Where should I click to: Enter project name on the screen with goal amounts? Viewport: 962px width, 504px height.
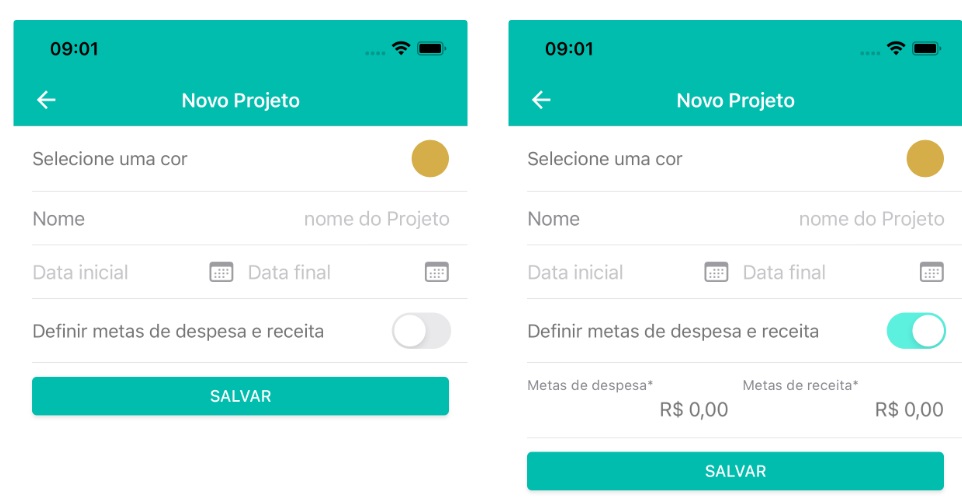(870, 219)
